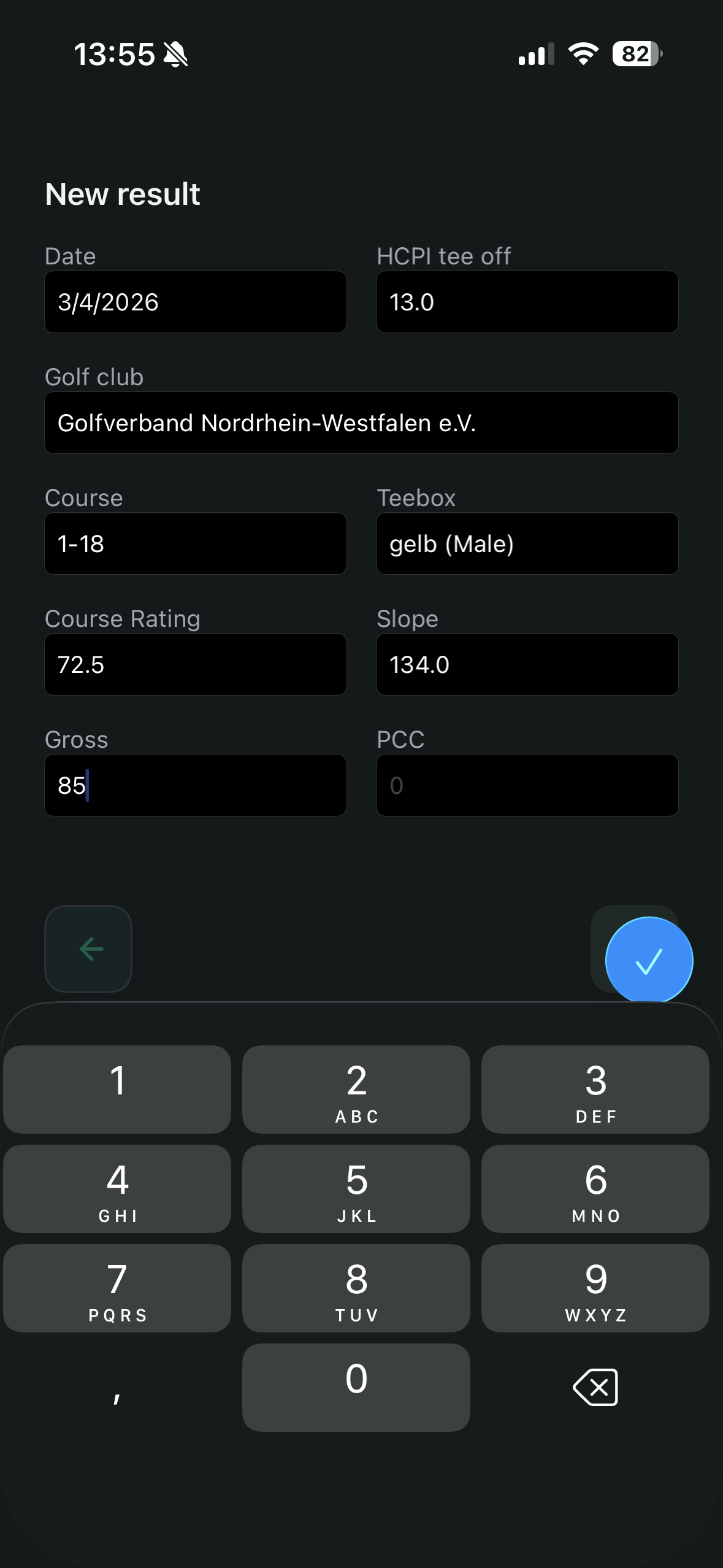Tap the back arrow button

click(88, 949)
